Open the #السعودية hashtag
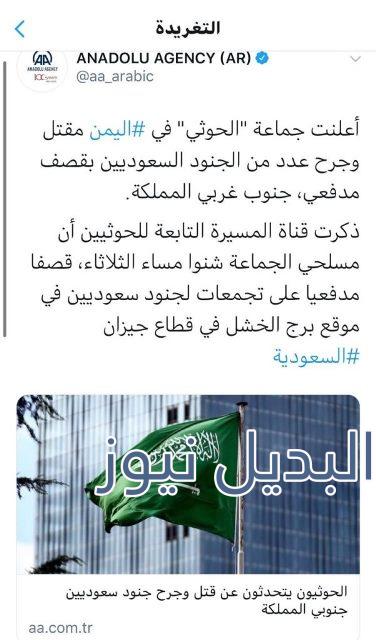 [x=316, y=357]
